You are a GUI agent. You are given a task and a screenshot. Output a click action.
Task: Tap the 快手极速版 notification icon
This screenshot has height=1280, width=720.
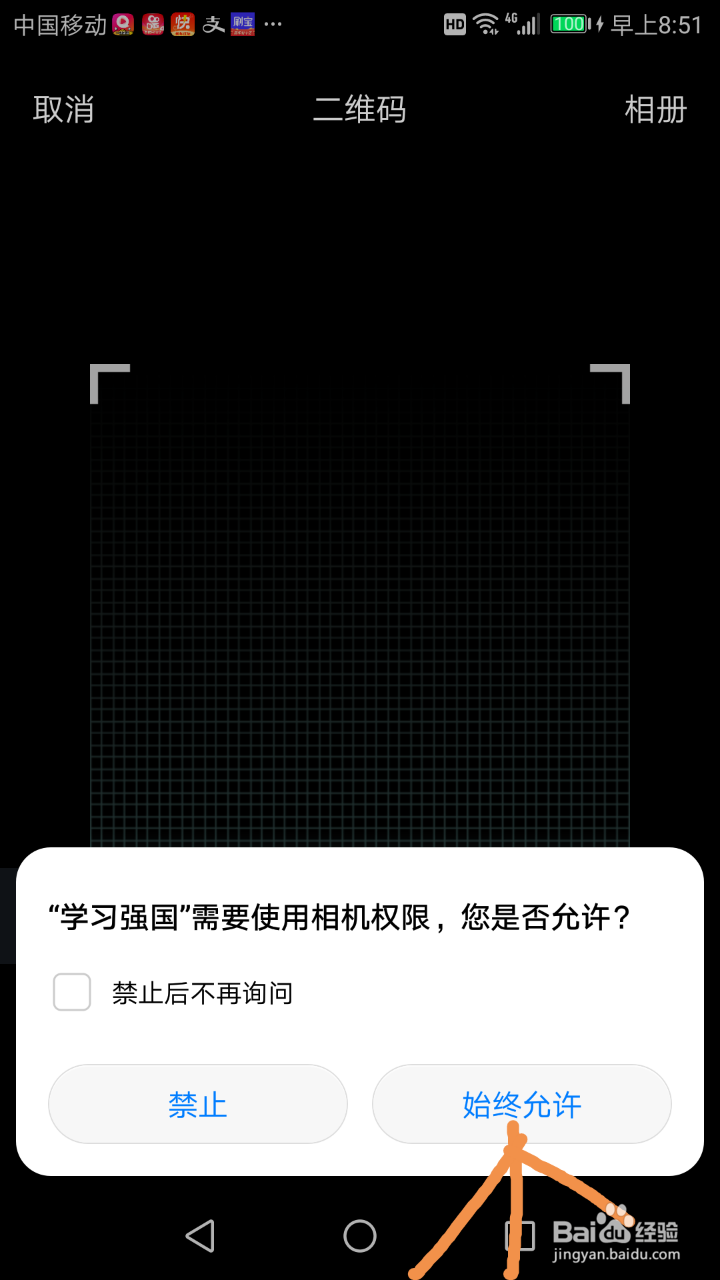coord(184,23)
